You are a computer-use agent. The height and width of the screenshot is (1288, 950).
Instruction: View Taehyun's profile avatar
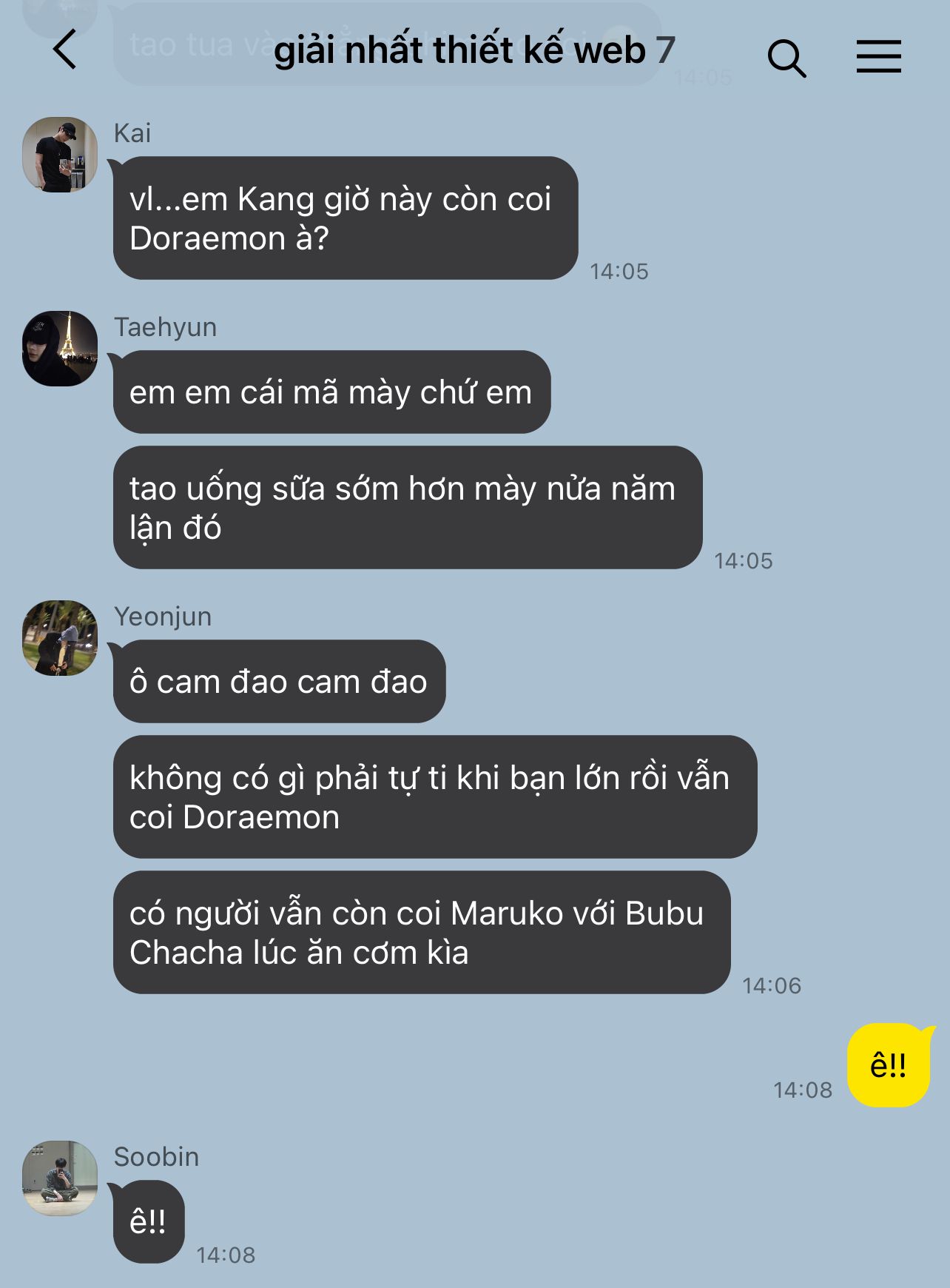tap(60, 349)
